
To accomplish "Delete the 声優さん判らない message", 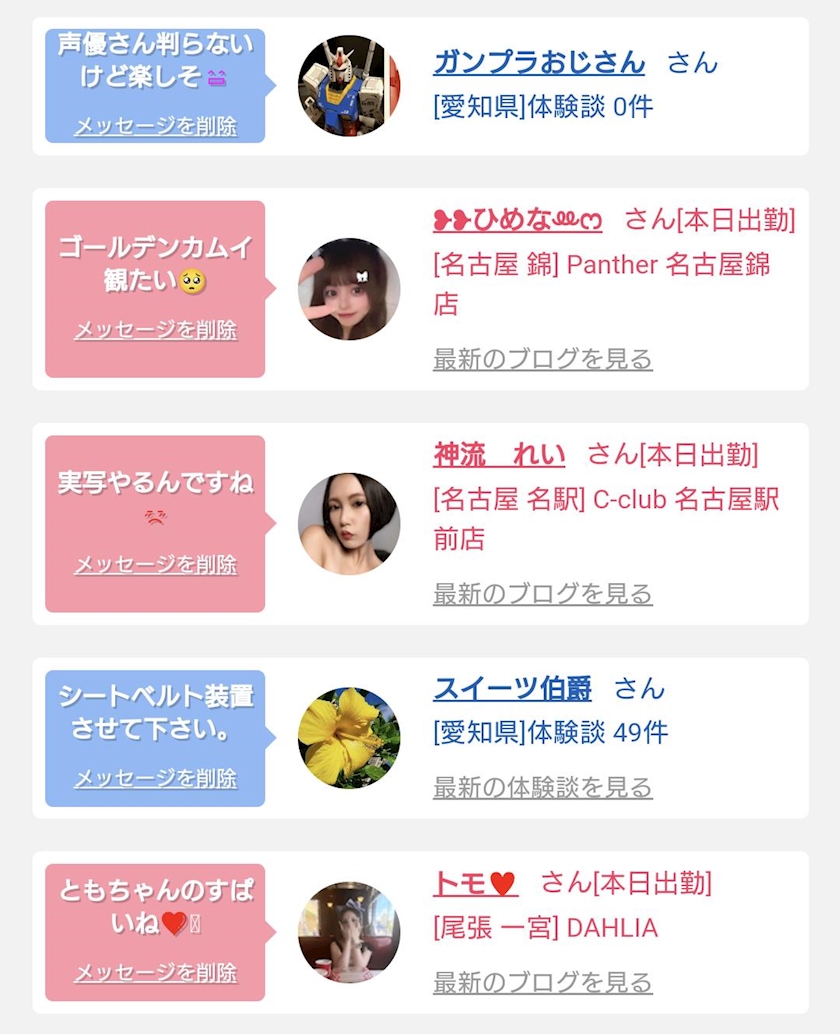I will coord(156,126).
